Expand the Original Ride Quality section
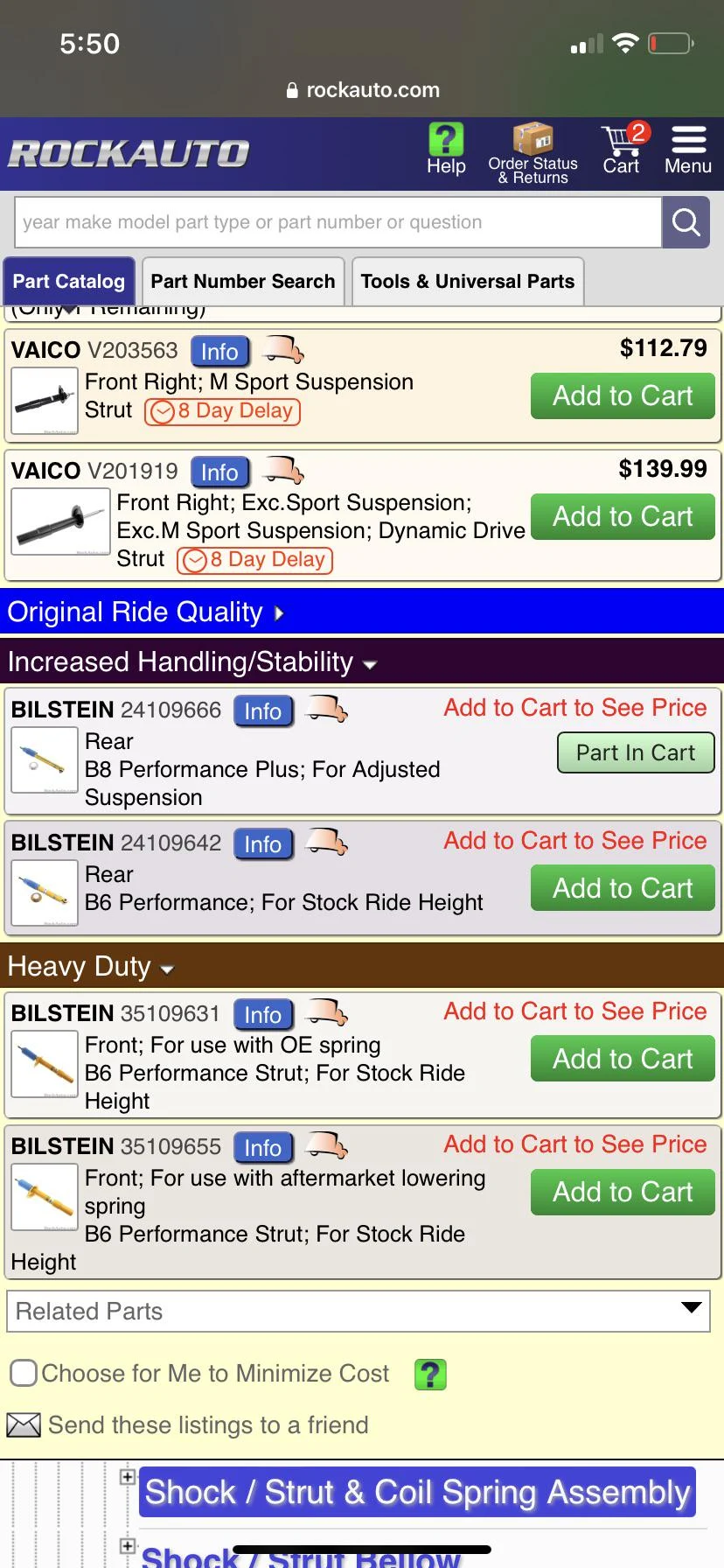This screenshot has width=724, height=1568. click(x=145, y=612)
